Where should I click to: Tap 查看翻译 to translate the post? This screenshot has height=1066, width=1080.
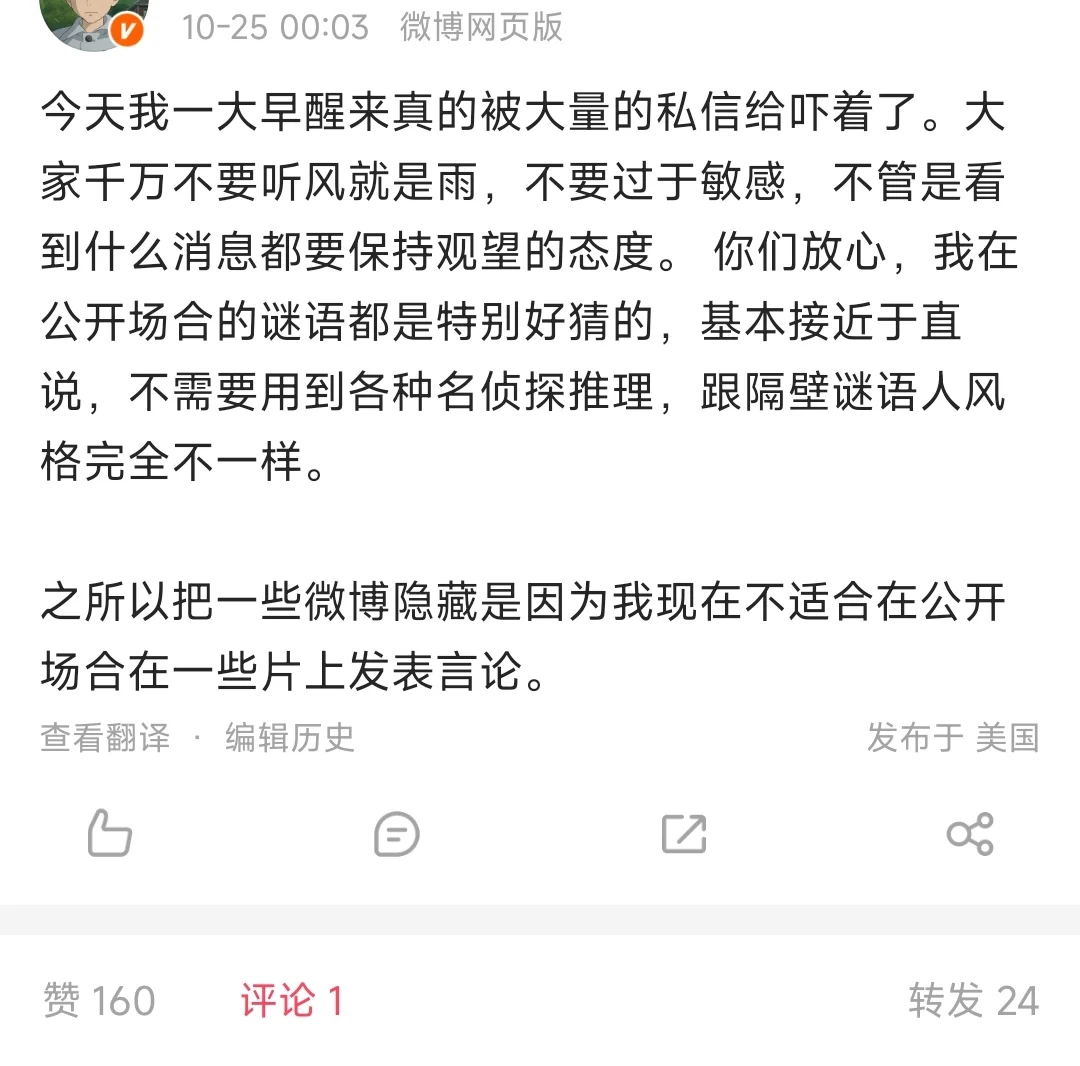[105, 738]
